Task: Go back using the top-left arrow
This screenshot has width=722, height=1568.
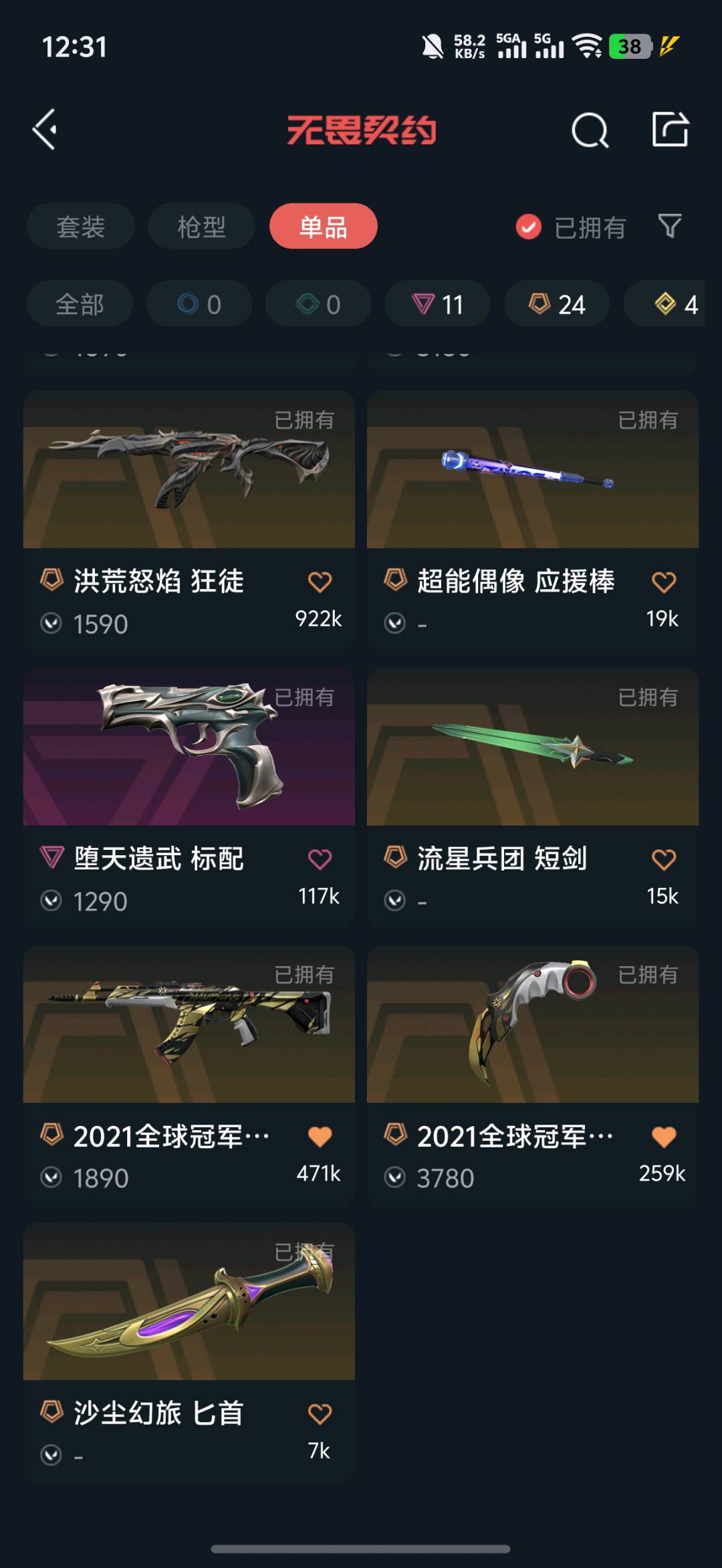Action: pyautogui.click(x=45, y=129)
